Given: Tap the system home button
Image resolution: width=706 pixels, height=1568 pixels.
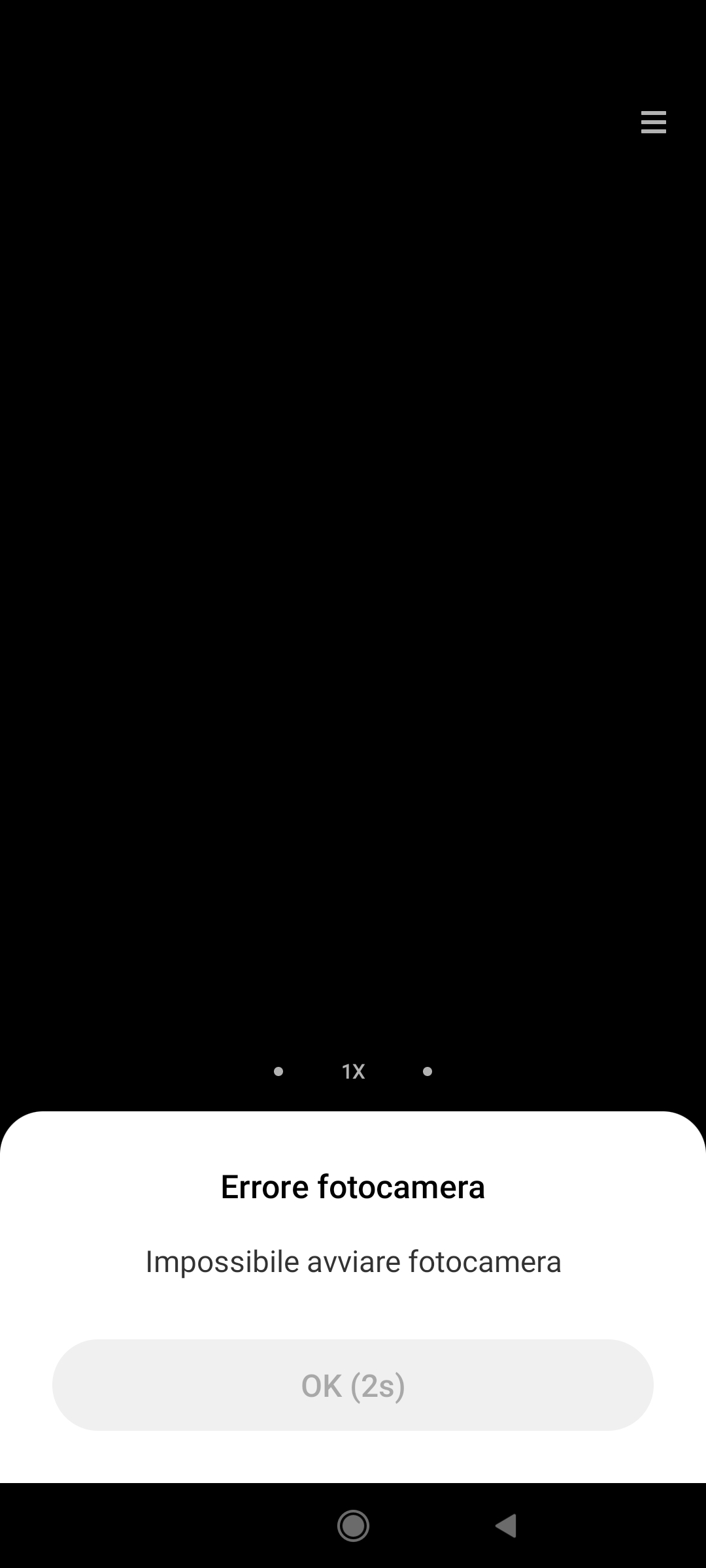Looking at the screenshot, I should 353,1526.
